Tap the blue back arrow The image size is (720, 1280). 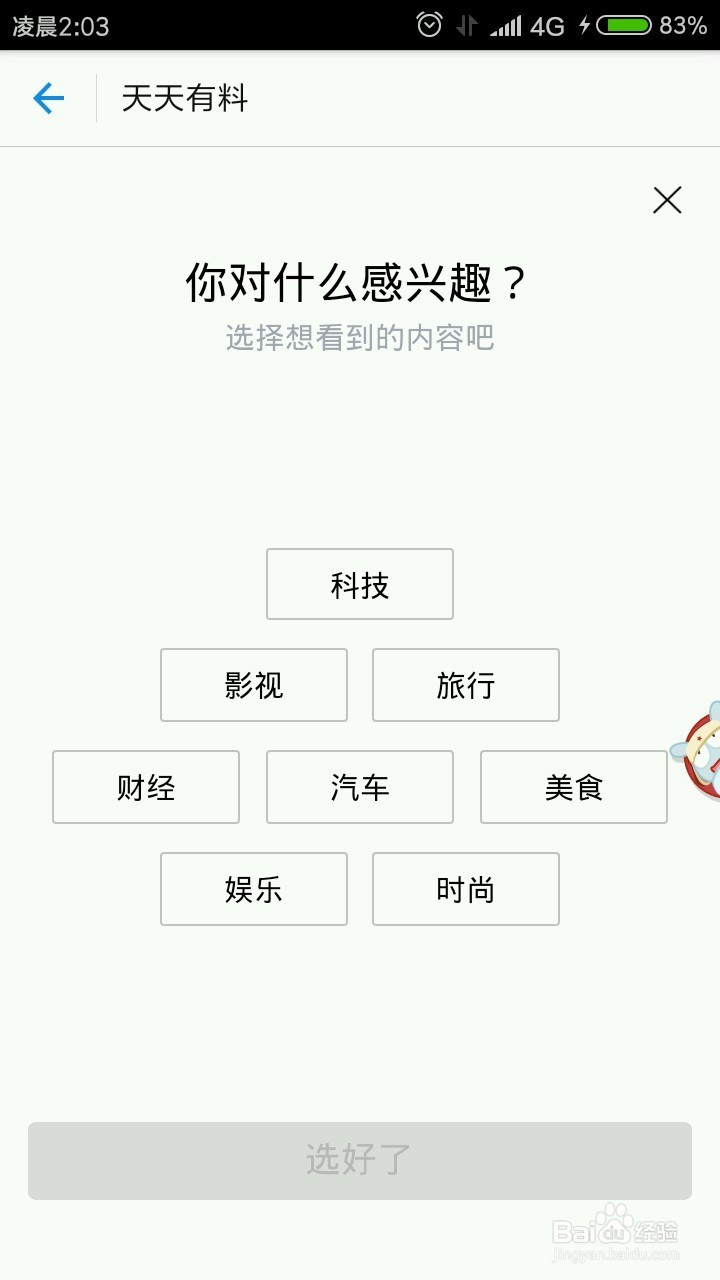[x=47, y=99]
